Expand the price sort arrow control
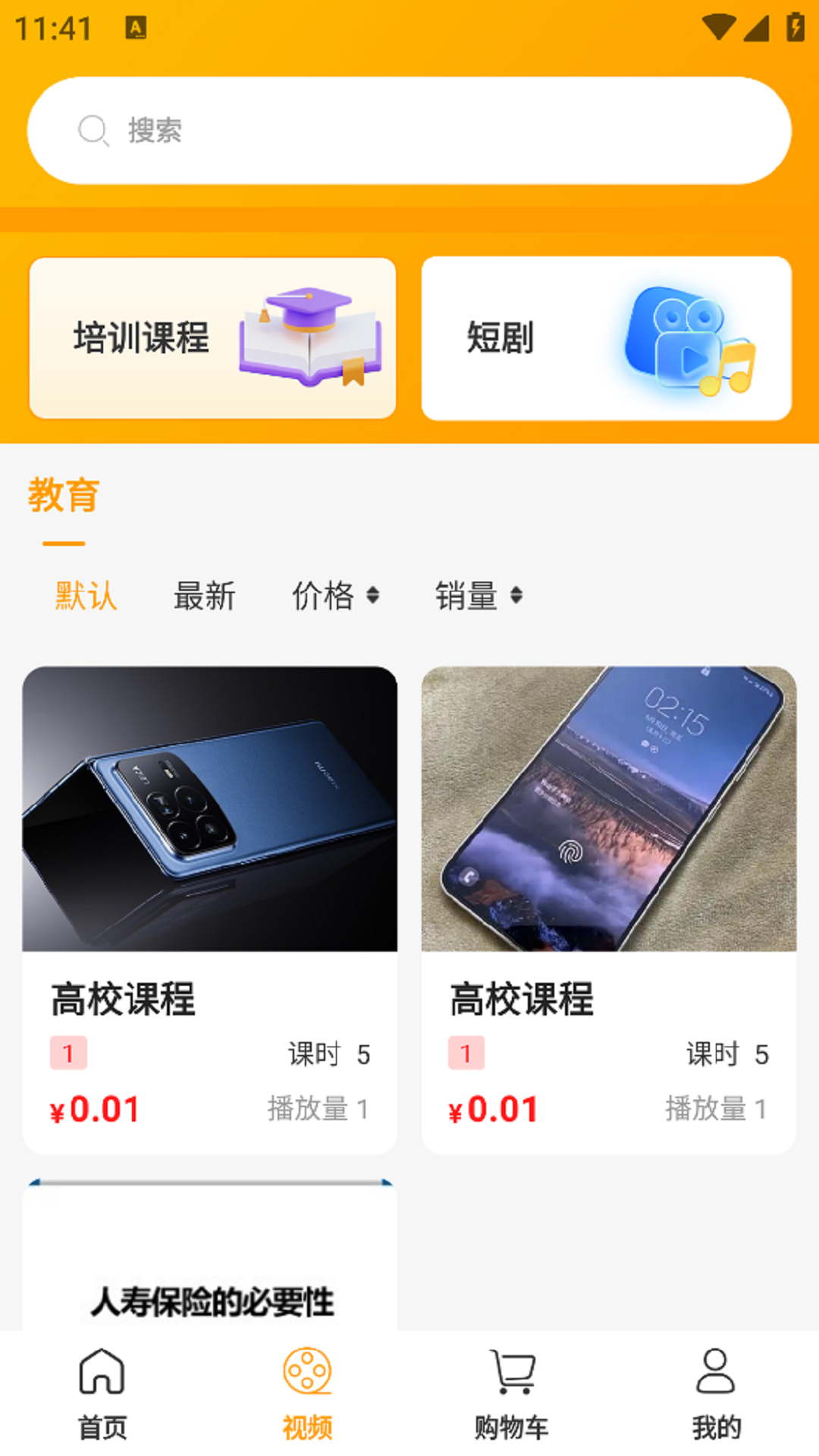The height and width of the screenshot is (1456, 819). [374, 597]
